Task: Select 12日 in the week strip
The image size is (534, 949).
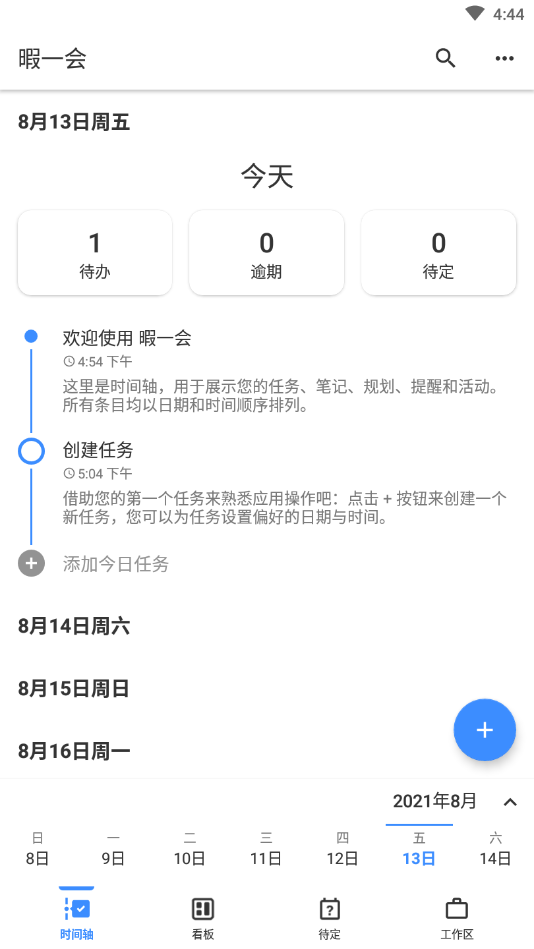Action: (x=342, y=850)
